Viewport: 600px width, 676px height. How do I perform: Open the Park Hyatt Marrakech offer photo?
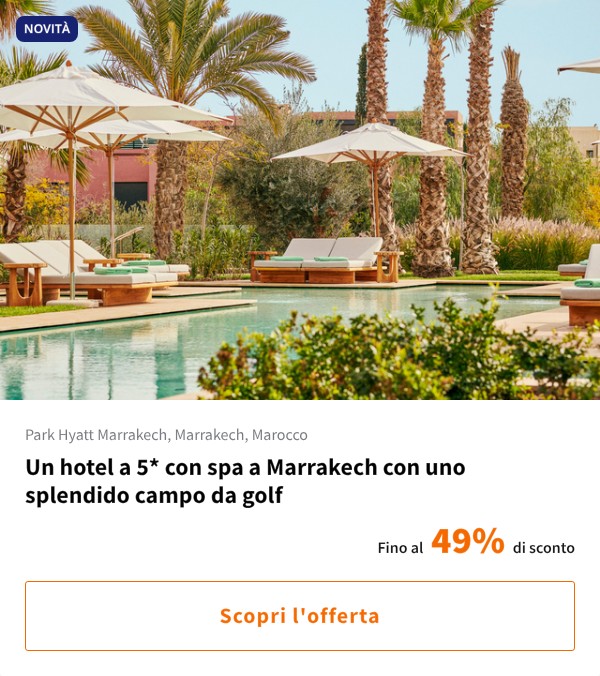(300, 200)
